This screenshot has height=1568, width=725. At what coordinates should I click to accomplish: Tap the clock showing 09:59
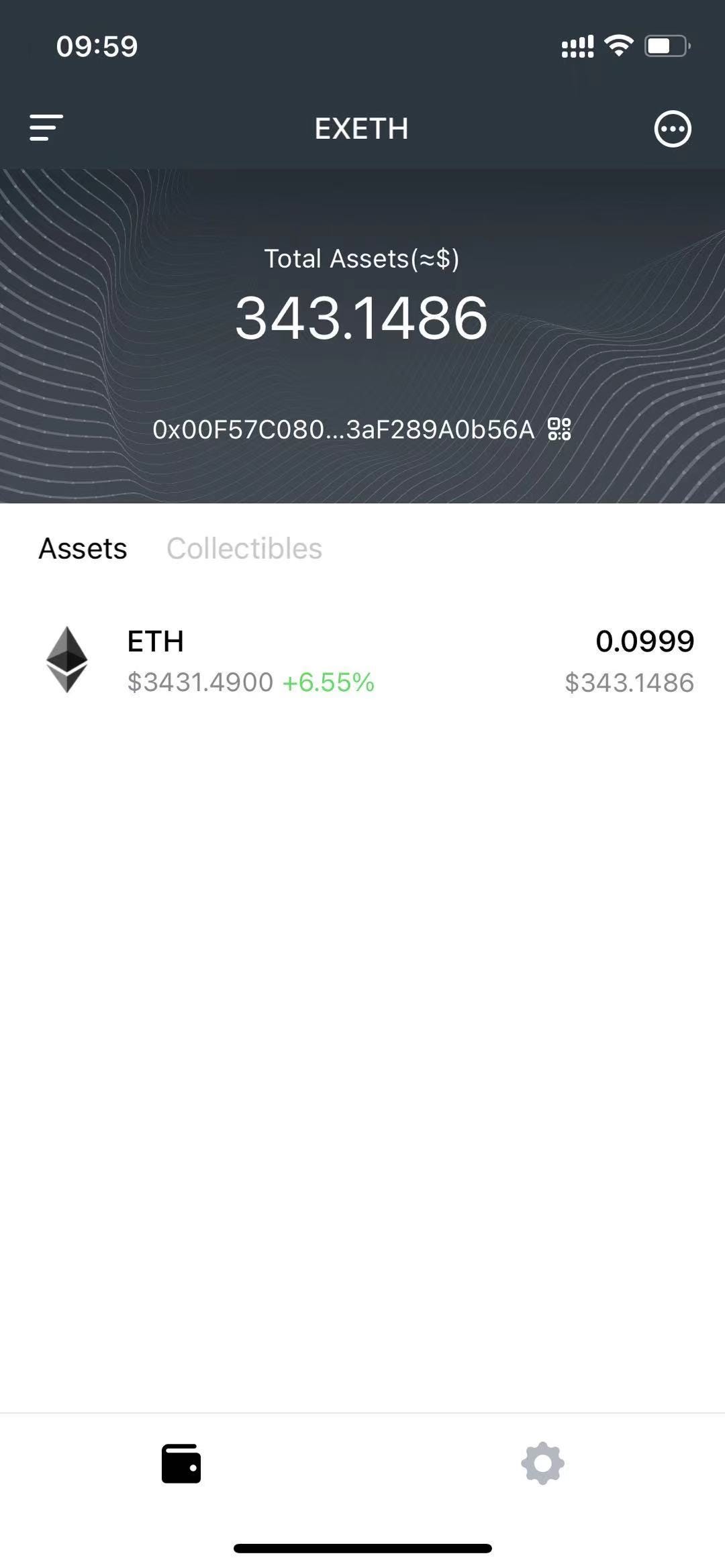(x=96, y=45)
